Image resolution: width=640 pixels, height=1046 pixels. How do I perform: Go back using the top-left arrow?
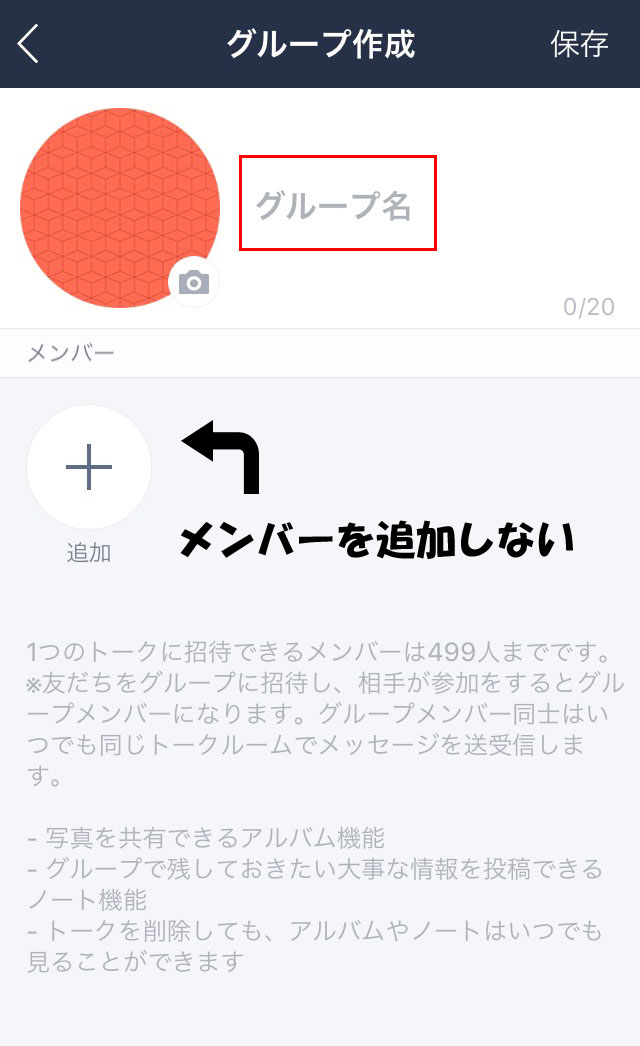point(28,44)
